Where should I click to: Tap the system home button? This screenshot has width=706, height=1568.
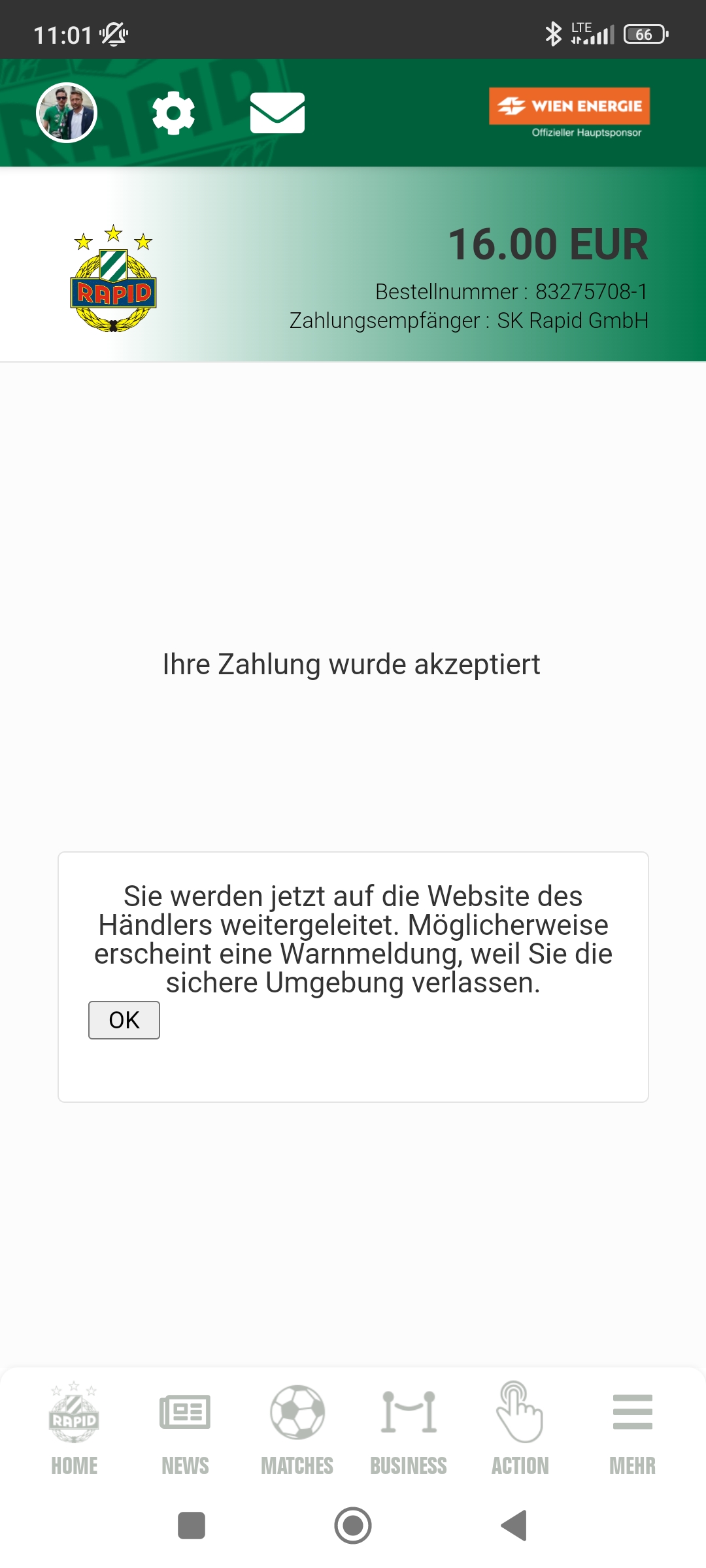coord(353,1526)
